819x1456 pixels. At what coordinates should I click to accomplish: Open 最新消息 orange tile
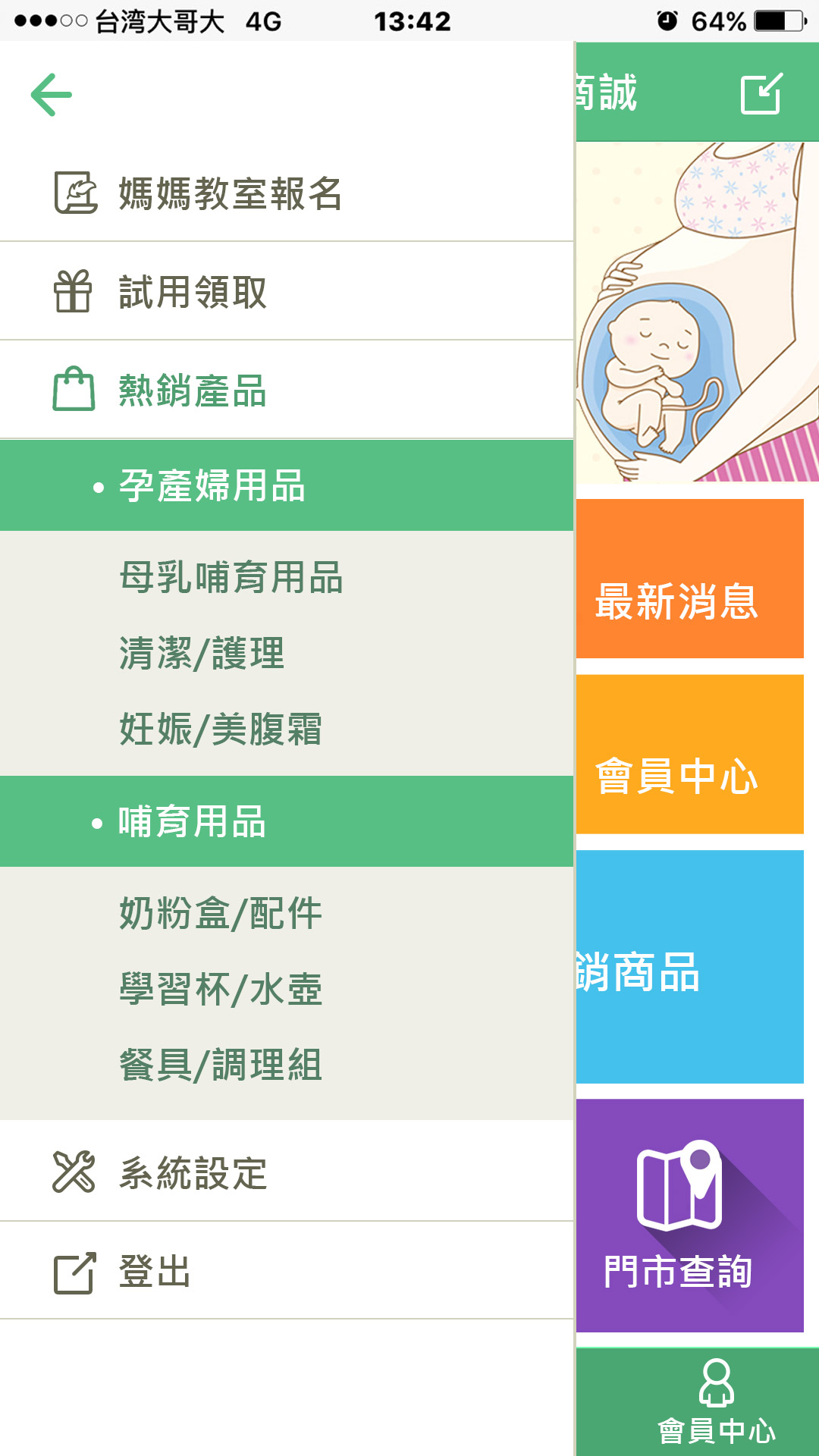click(689, 579)
